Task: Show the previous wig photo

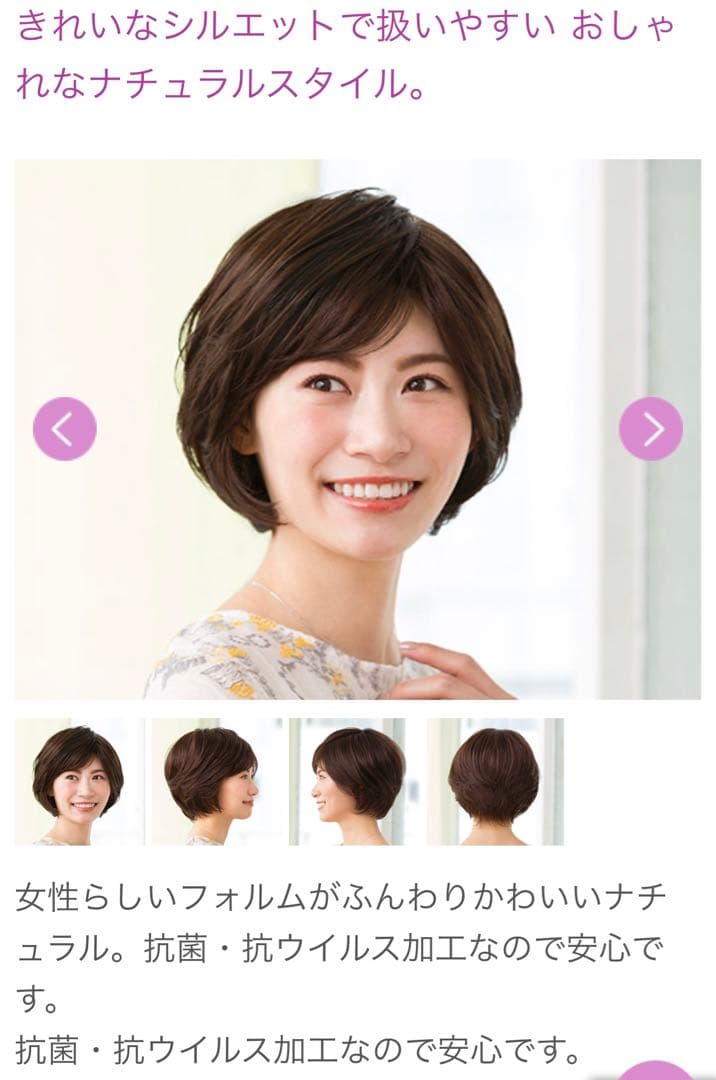Action: pos(65,429)
